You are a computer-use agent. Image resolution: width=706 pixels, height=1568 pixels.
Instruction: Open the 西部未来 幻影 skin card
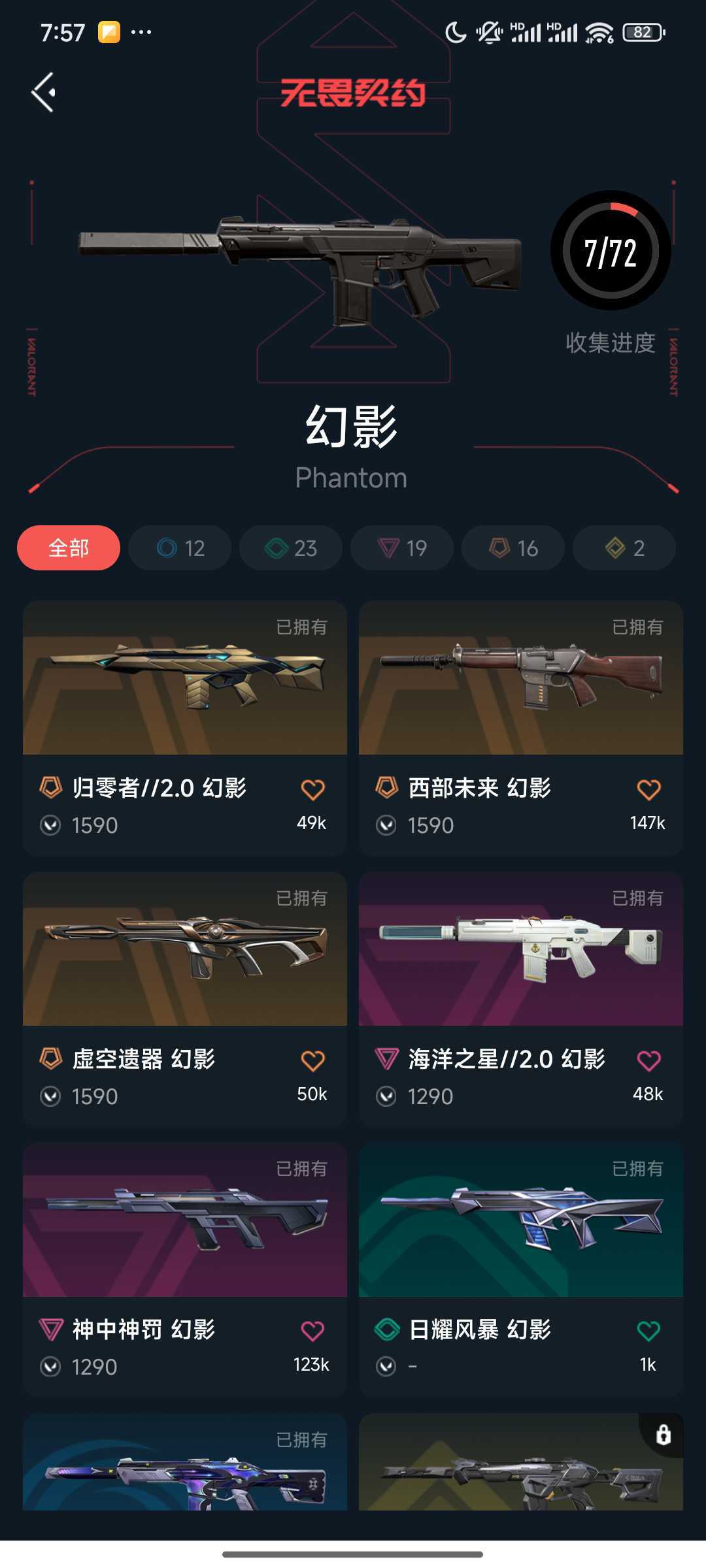[521, 728]
